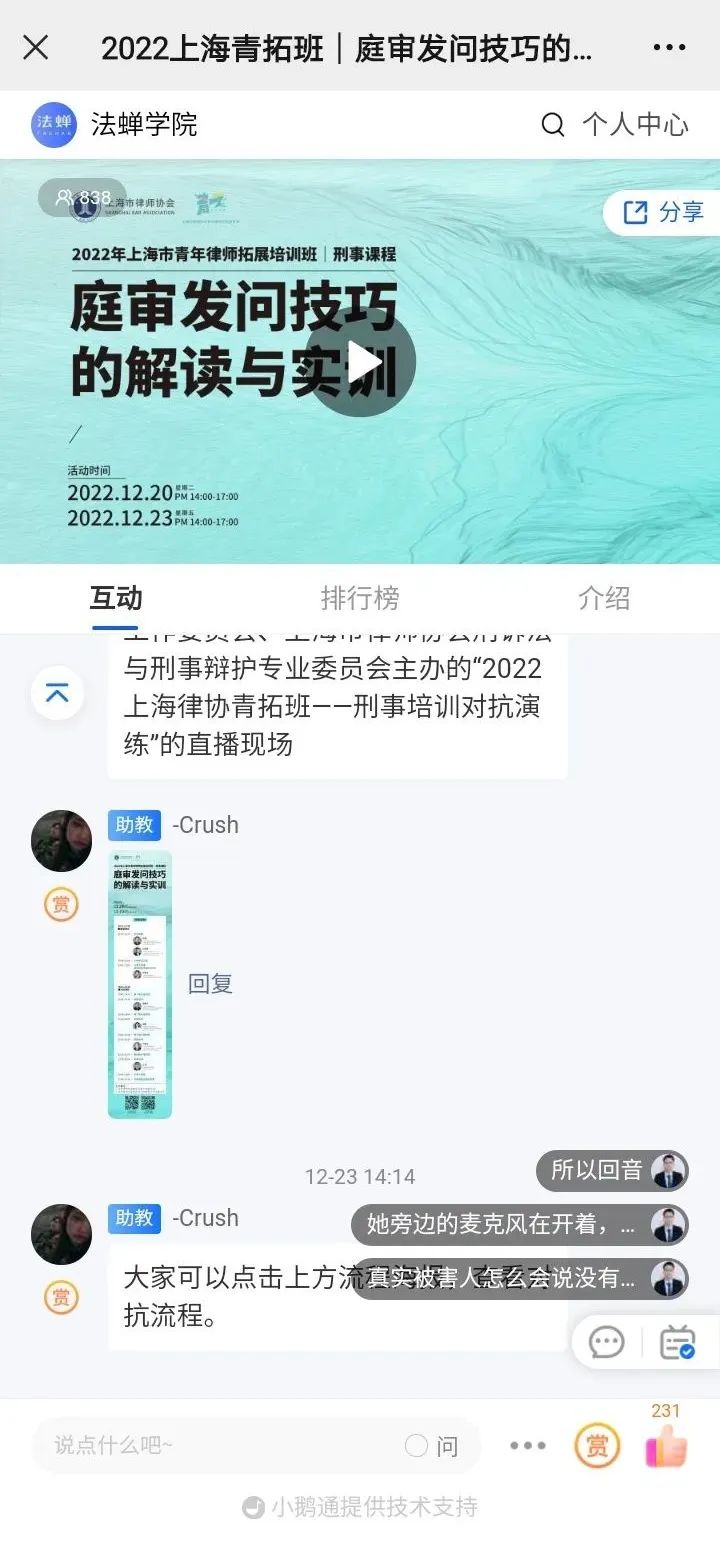Open the comment bubble icon
Image resolution: width=720 pixels, height=1555 pixels.
607,1342
